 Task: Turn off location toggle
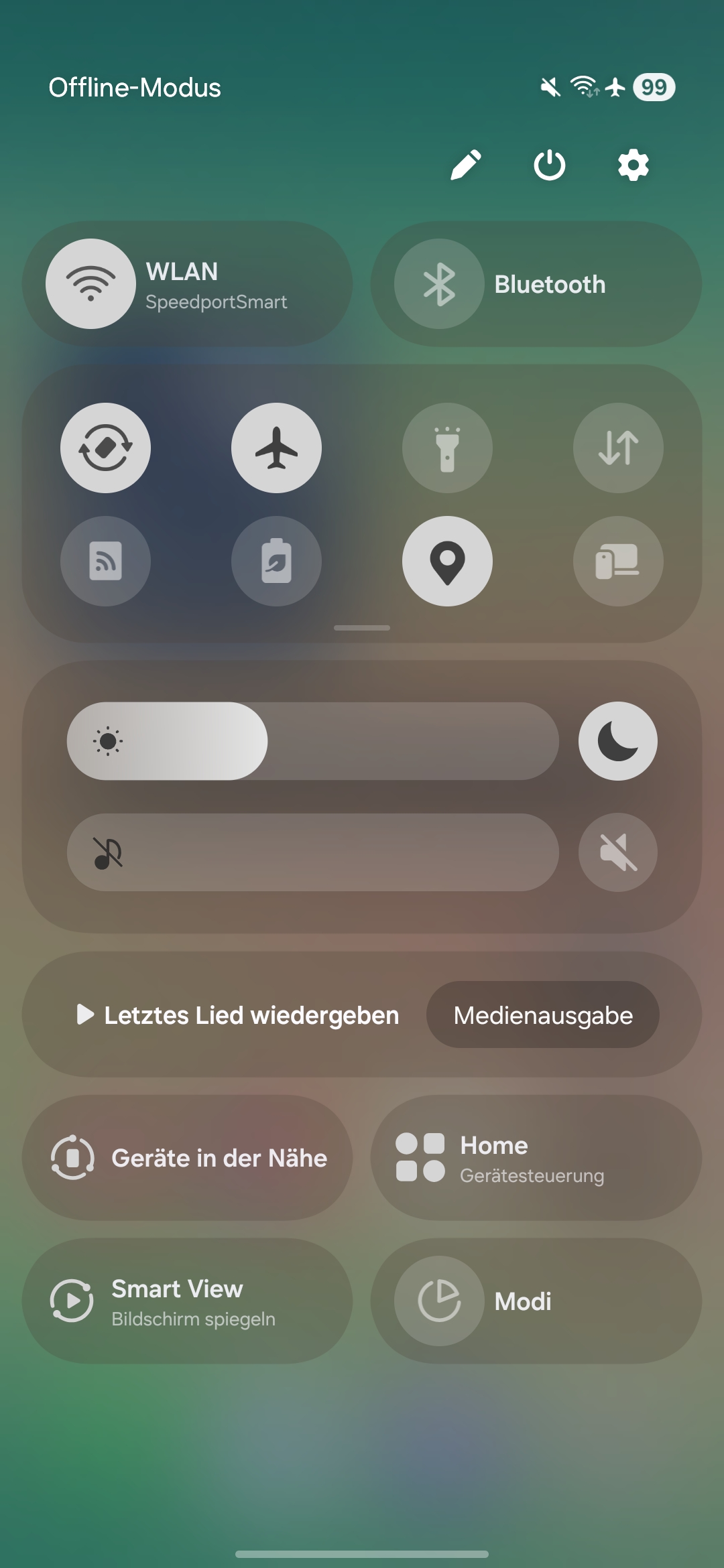(x=447, y=561)
